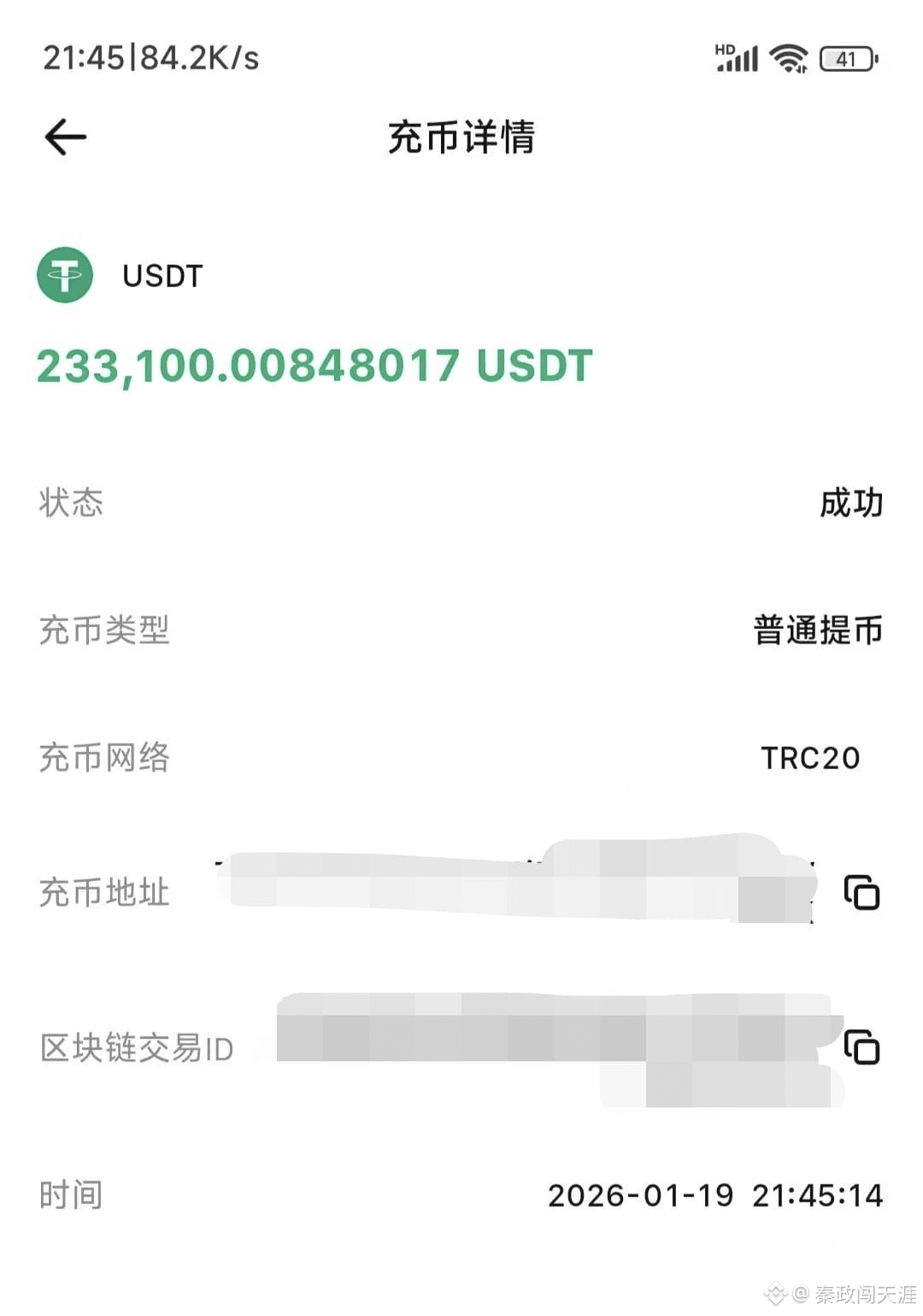The image size is (923, 1316).
Task: Tap the battery indicator showing 41
Action: pyautogui.click(x=846, y=56)
